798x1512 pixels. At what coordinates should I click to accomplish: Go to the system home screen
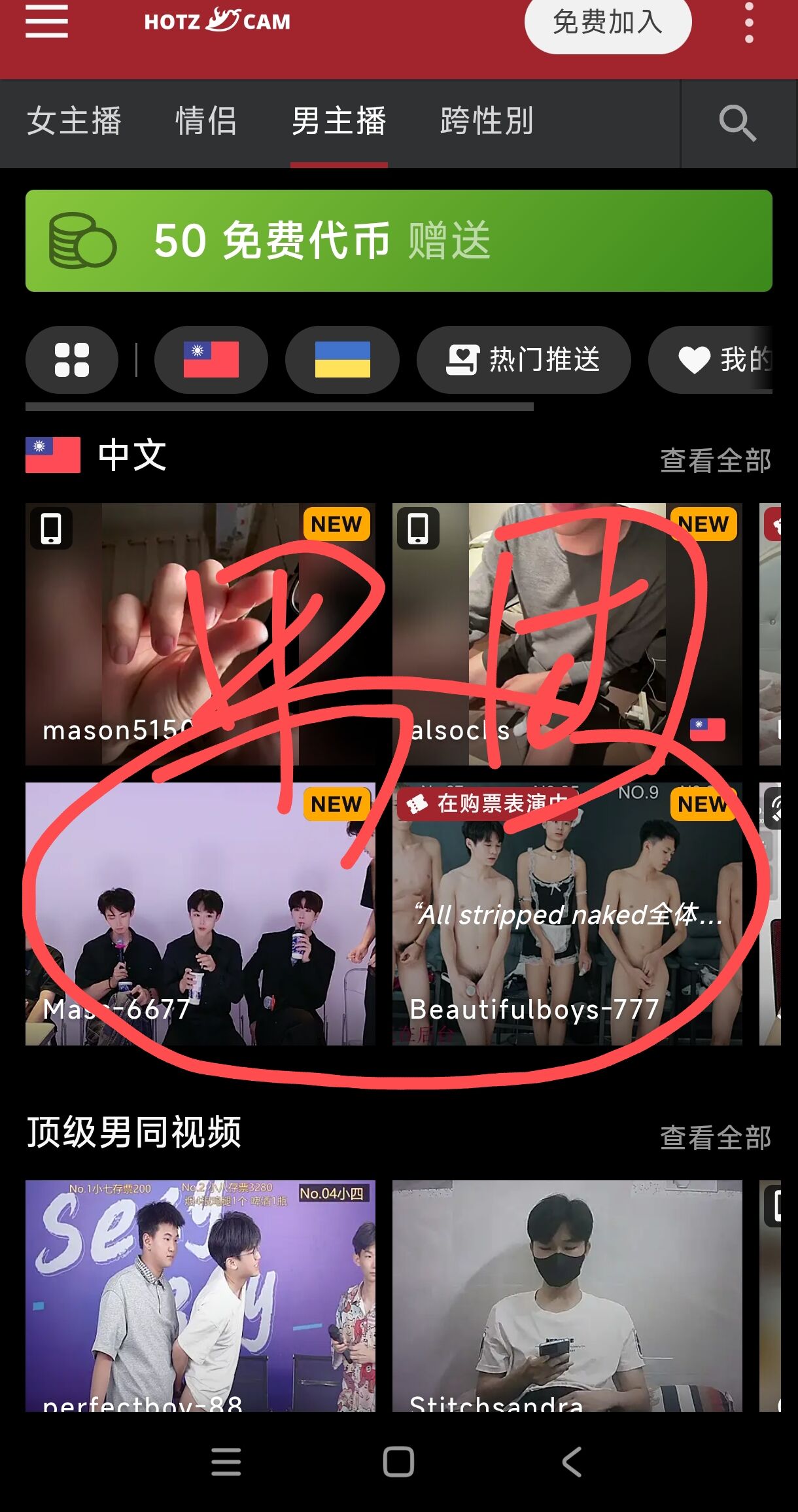(x=398, y=1462)
